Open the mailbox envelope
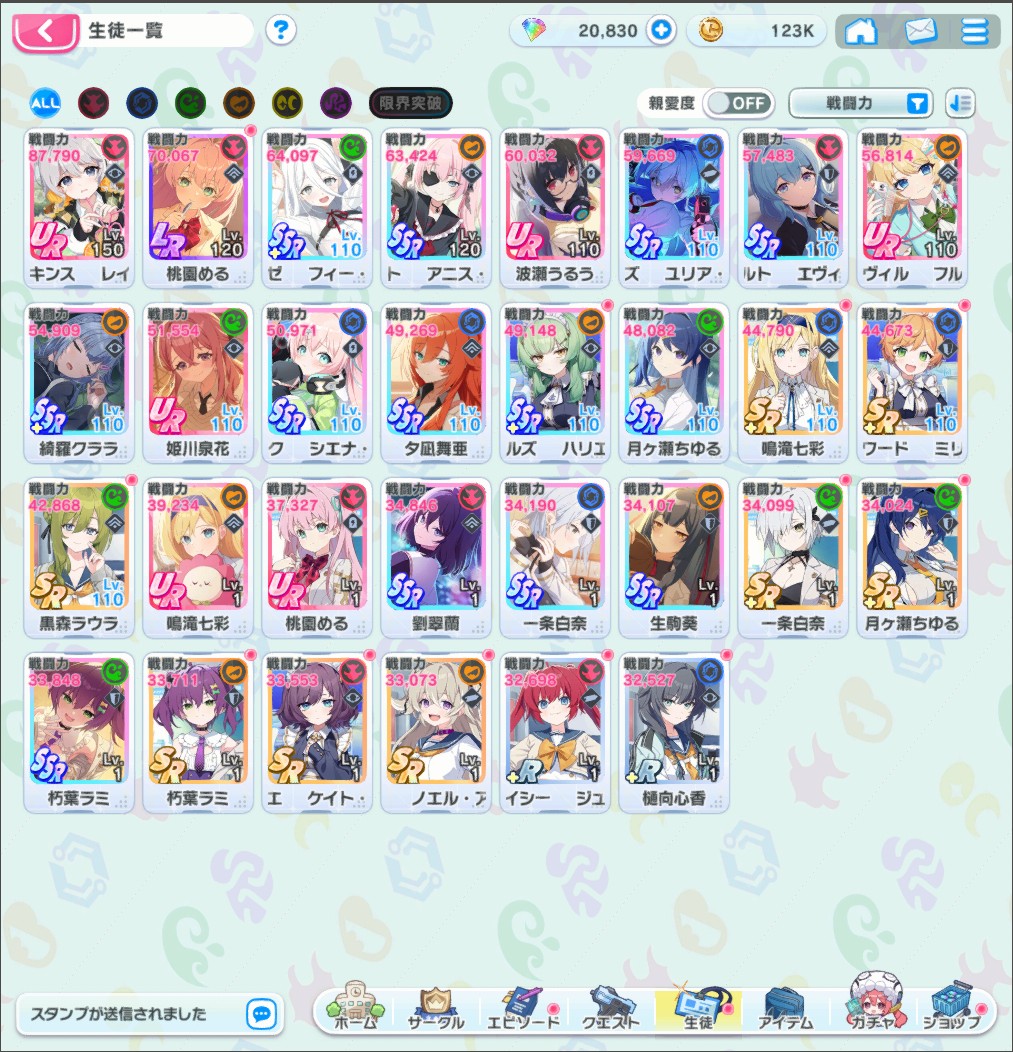This screenshot has width=1013, height=1052. (x=919, y=31)
